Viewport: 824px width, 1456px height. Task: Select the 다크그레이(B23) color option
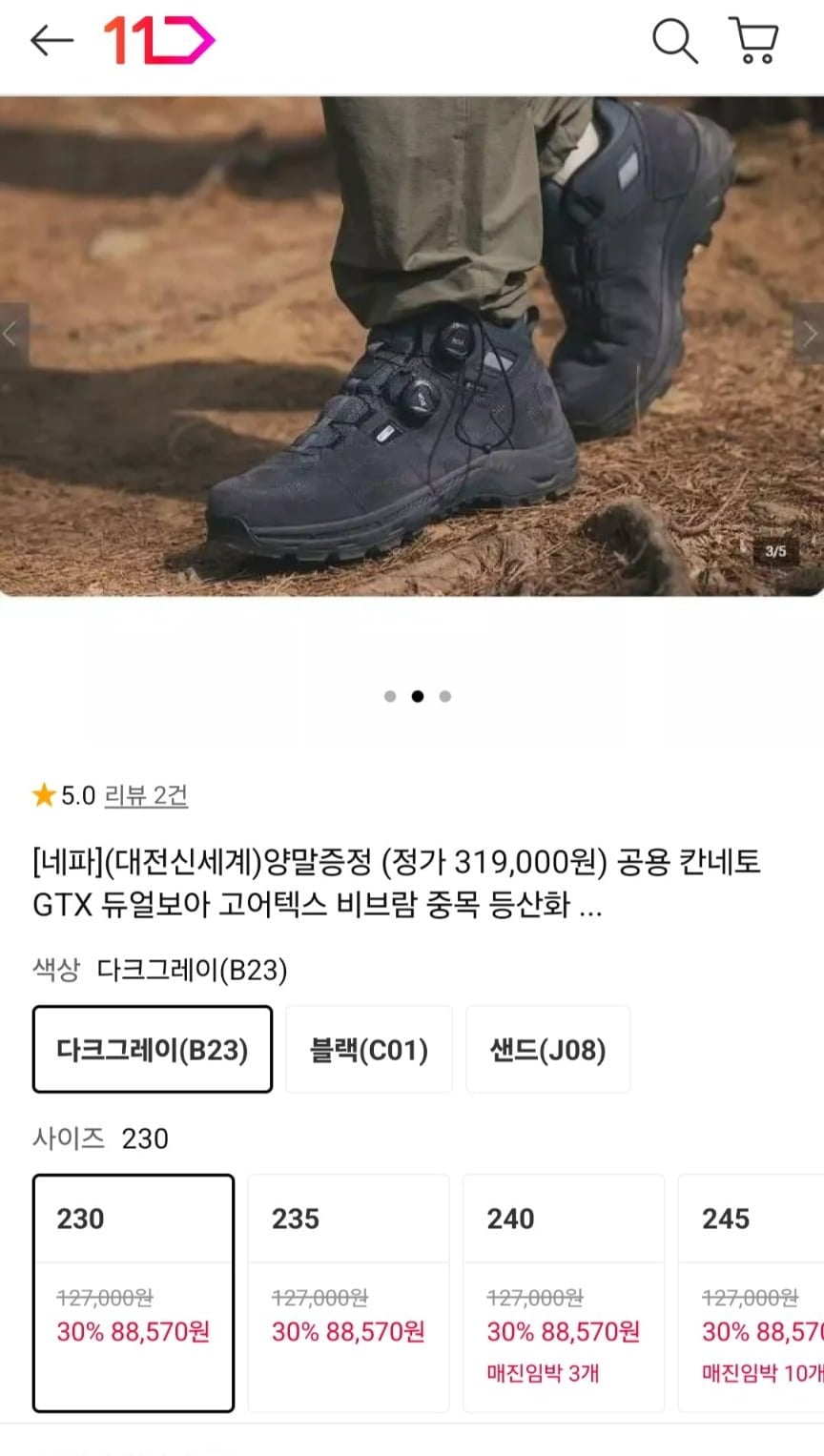click(x=153, y=1049)
